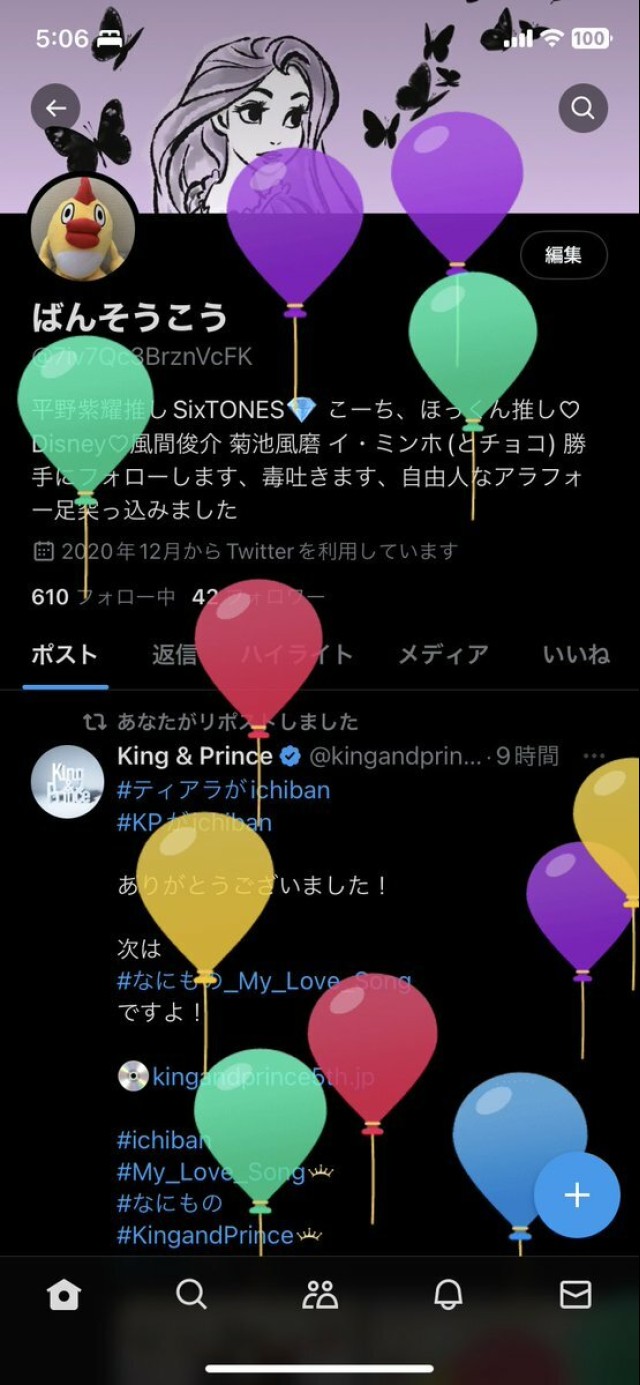Open the #ティアラがichiban hashtag
This screenshot has width=640, height=1385.
tap(223, 790)
